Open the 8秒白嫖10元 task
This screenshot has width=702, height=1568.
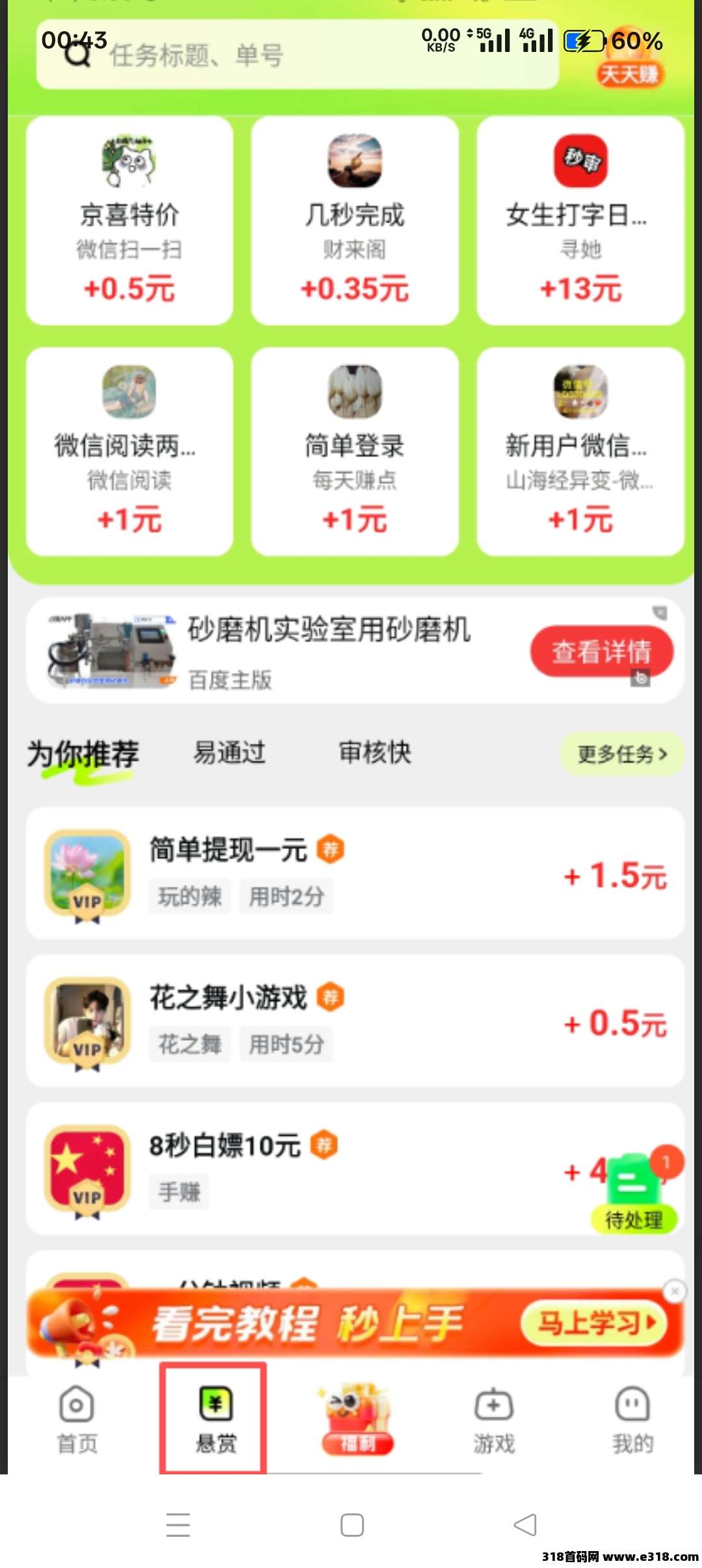(325, 1168)
